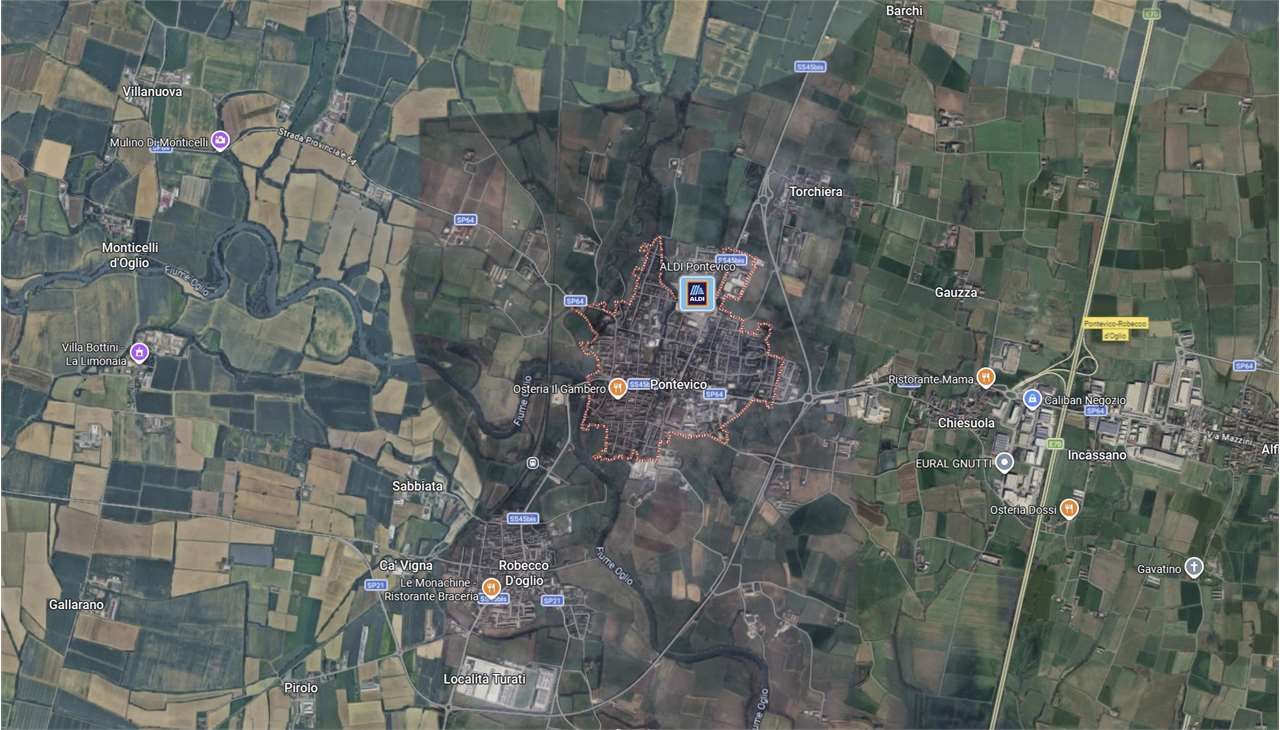Open Villa Bottini - La Limonaia pin
1280x730 pixels.
click(x=139, y=351)
